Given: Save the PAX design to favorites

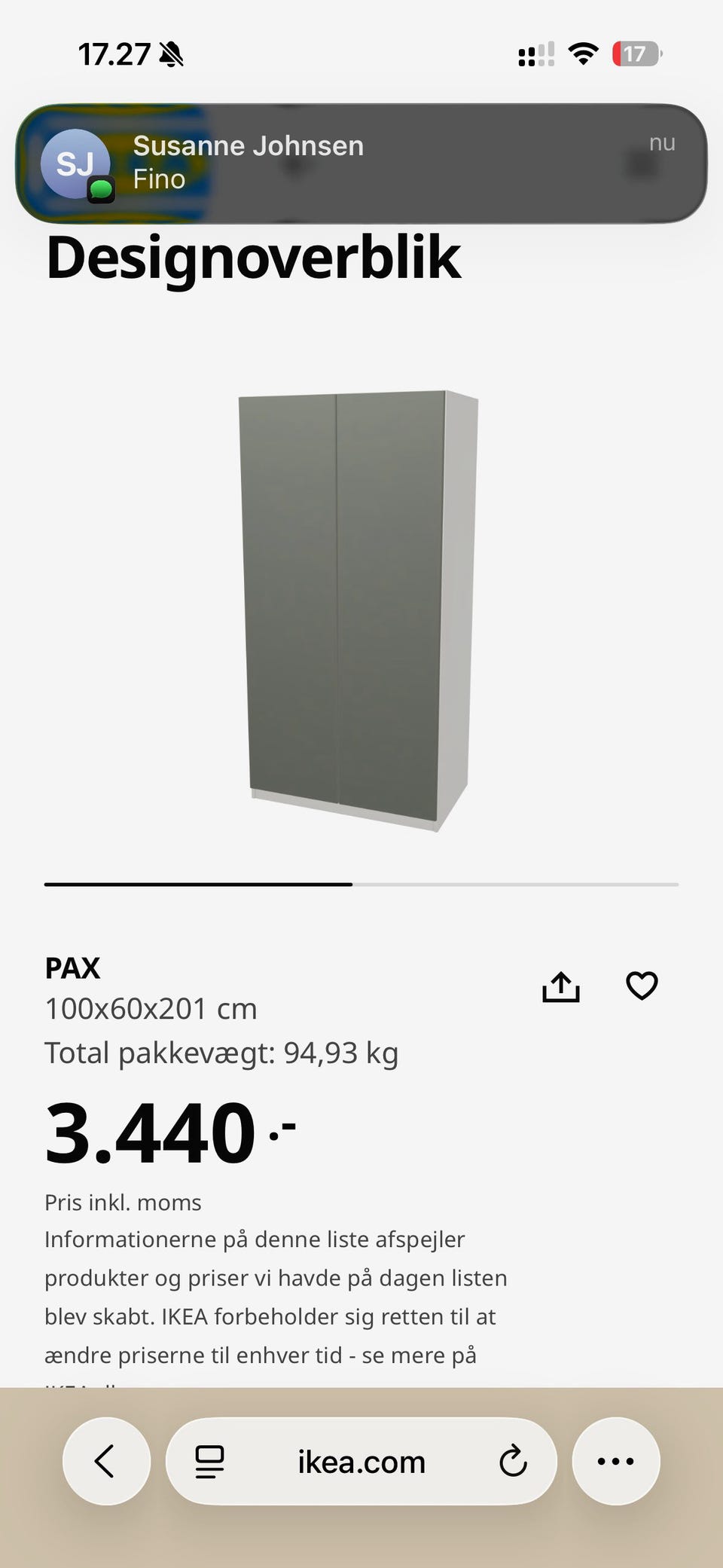Looking at the screenshot, I should click(x=642, y=986).
